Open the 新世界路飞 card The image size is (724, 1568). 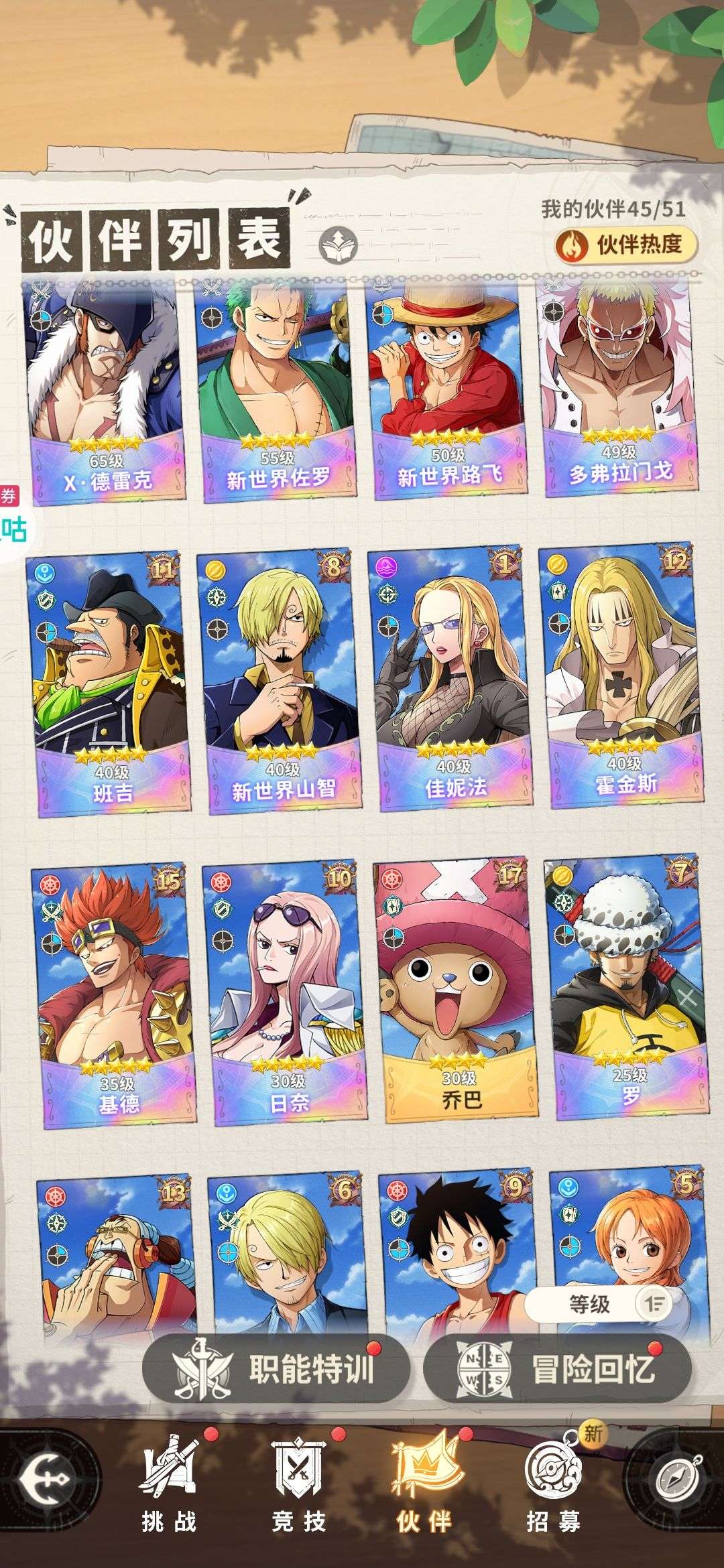point(448,387)
